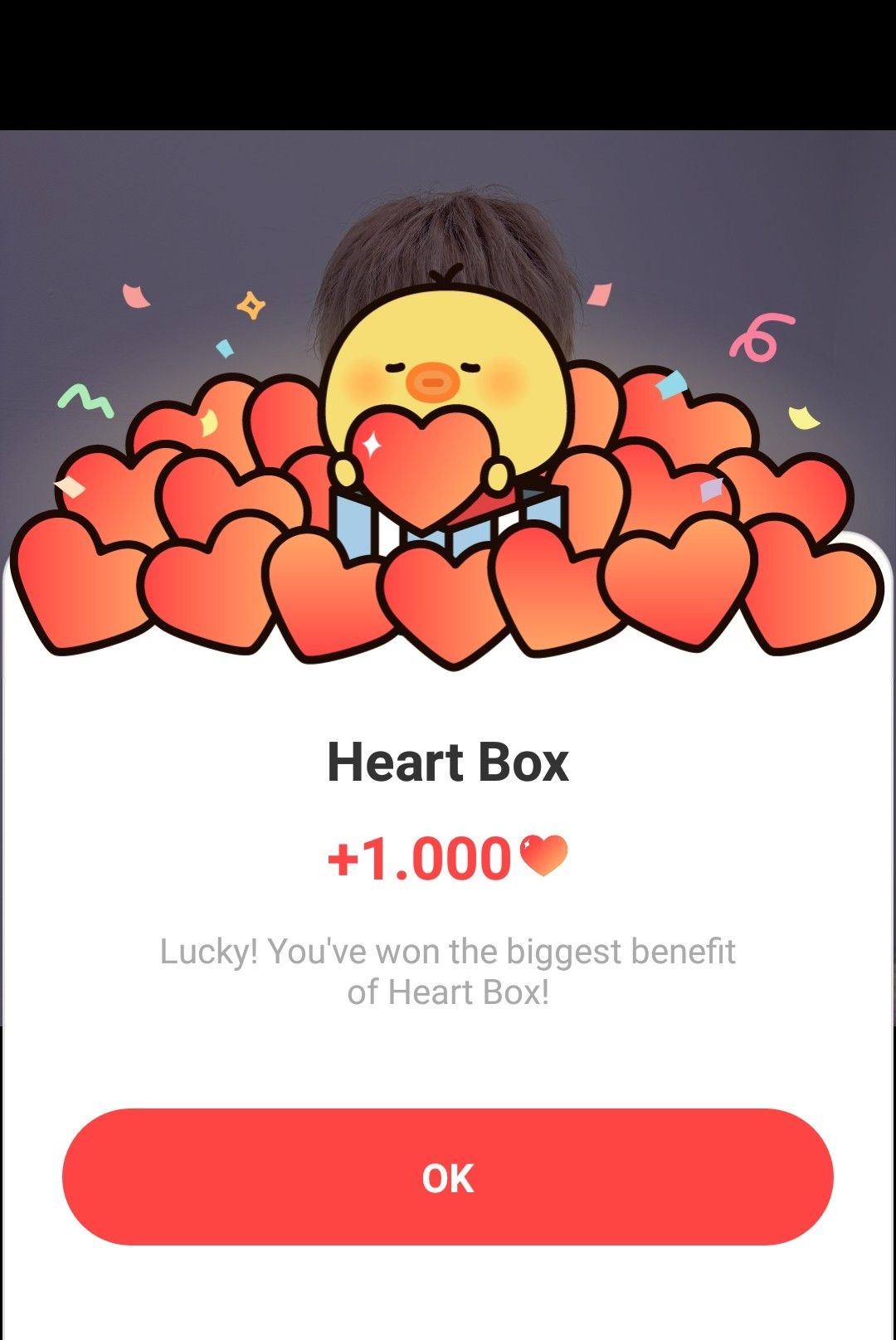
Task: Confirm the Heart Box reward with OK
Action: pos(448,1177)
